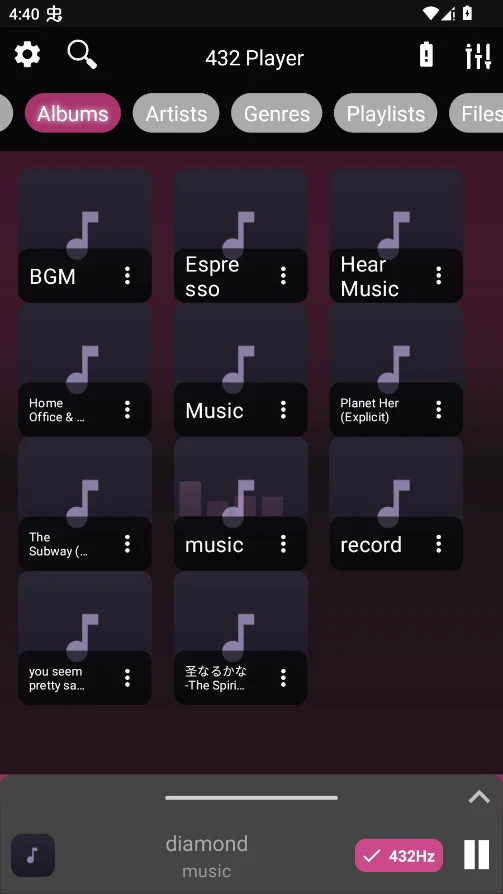Switch to the Artists tab
The width and height of the screenshot is (503, 894).
click(x=176, y=113)
